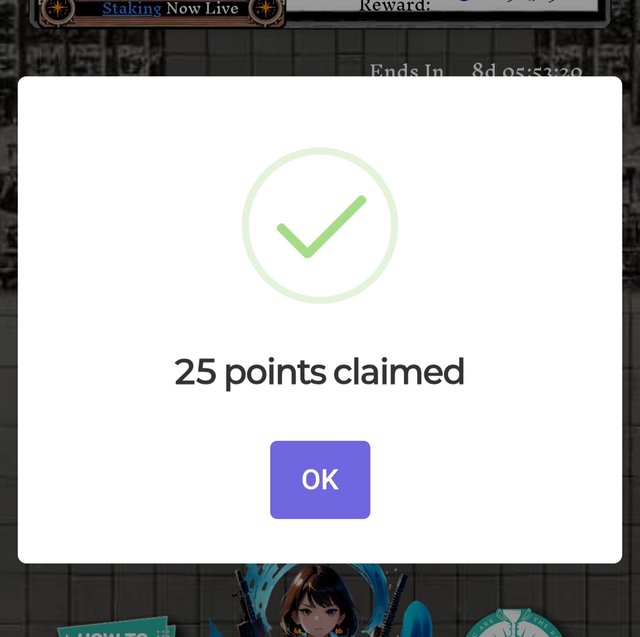
Task: Confirm the points claimed dialog with OK
Action: pyautogui.click(x=320, y=480)
